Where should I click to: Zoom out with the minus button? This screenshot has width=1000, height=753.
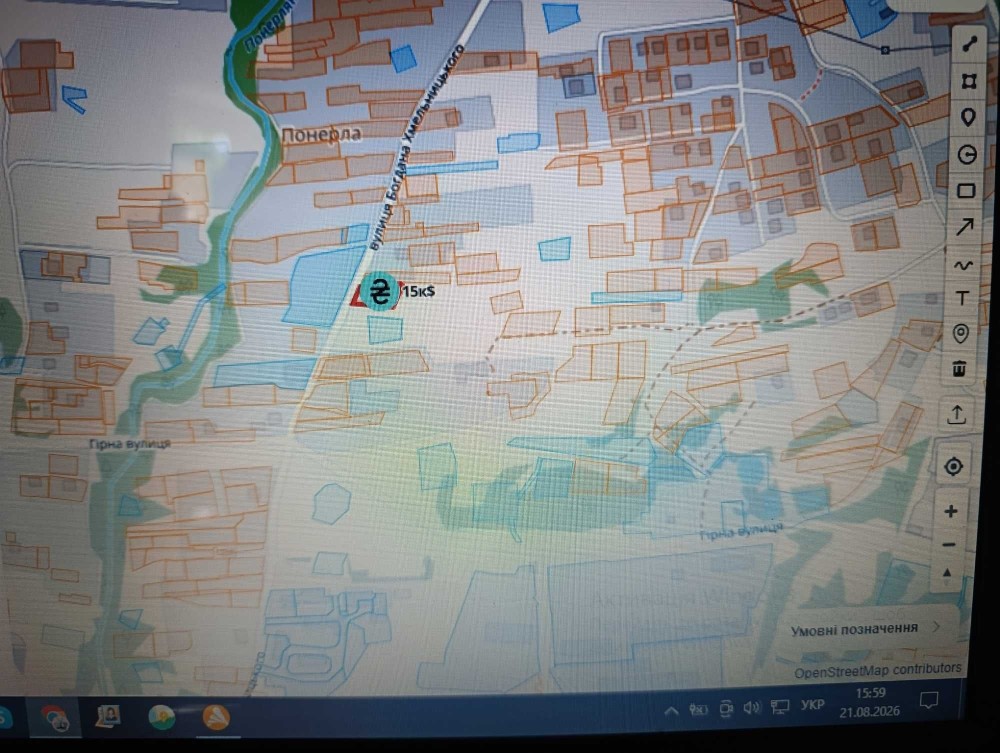pyautogui.click(x=949, y=545)
